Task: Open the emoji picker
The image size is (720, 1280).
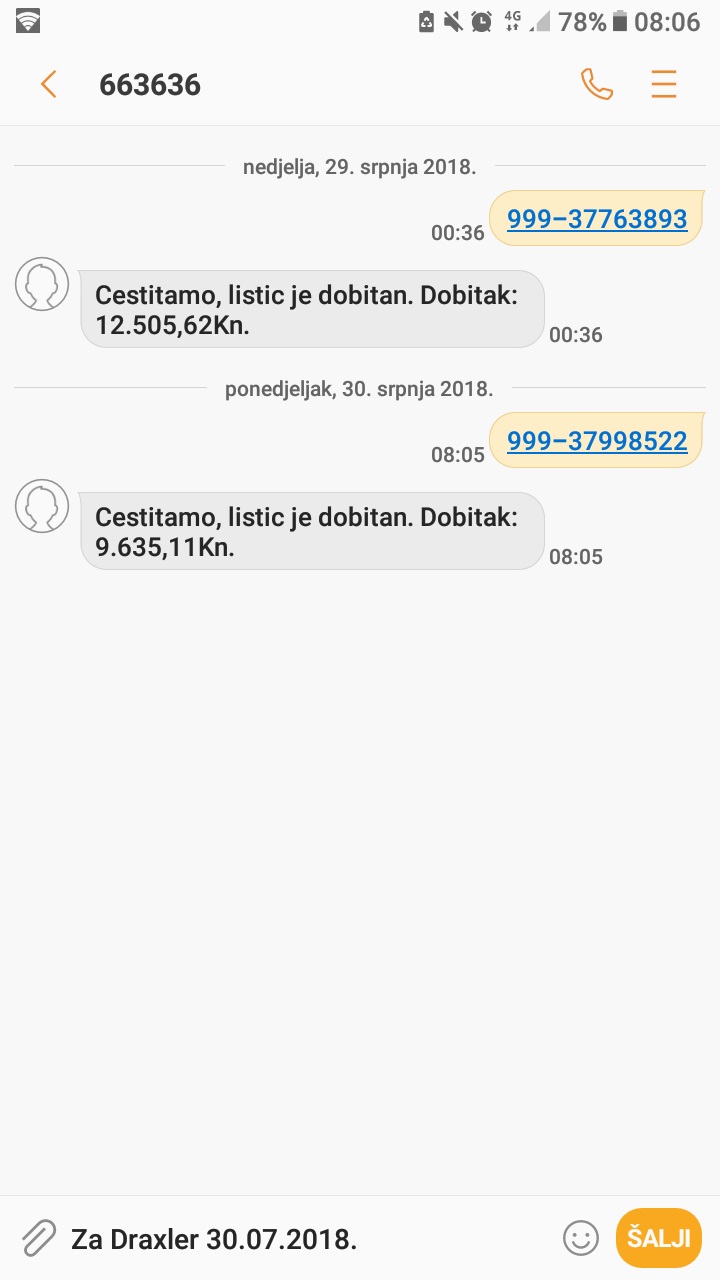Action: point(581,1239)
